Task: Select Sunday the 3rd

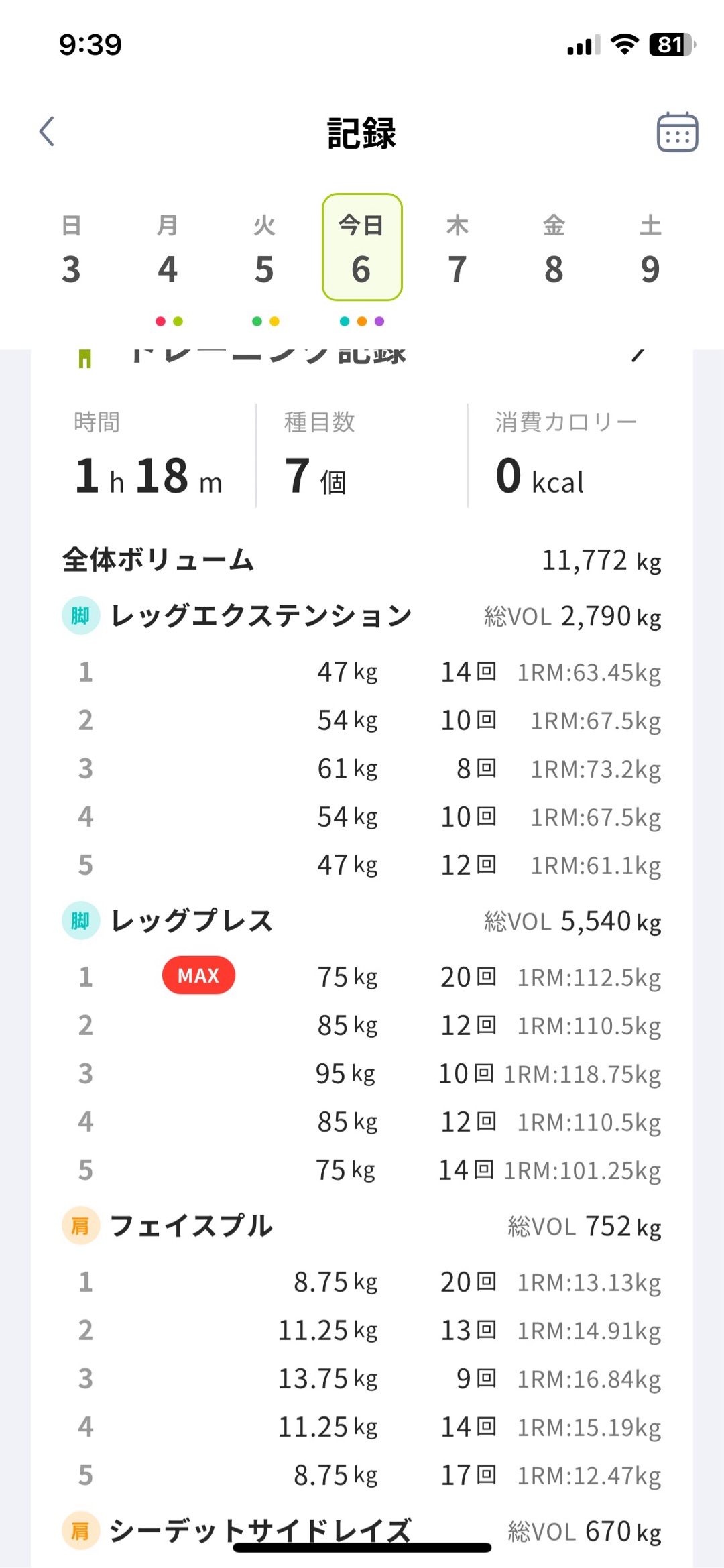Action: click(71, 249)
